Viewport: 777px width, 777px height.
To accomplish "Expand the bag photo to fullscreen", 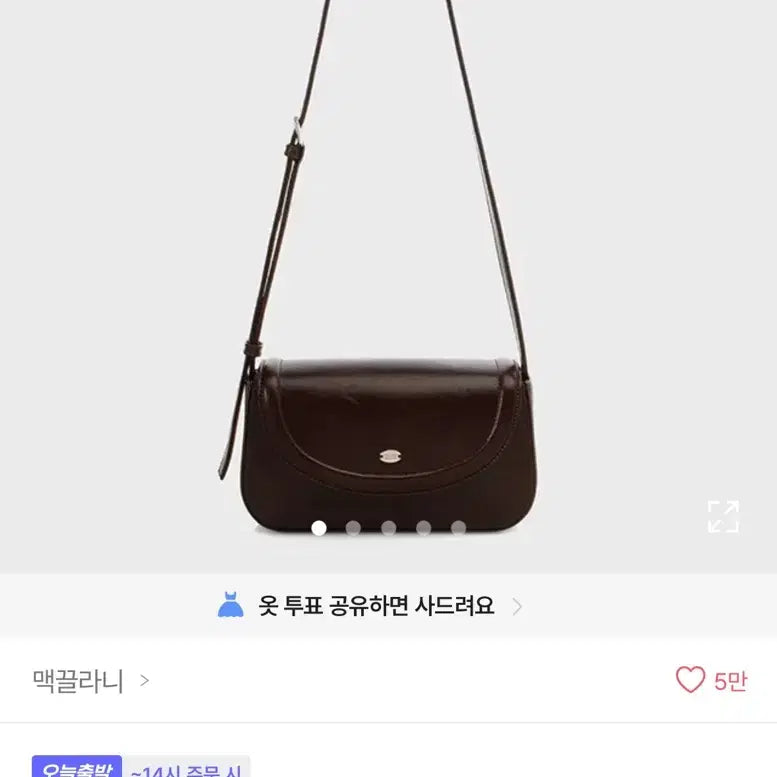I will [723, 517].
